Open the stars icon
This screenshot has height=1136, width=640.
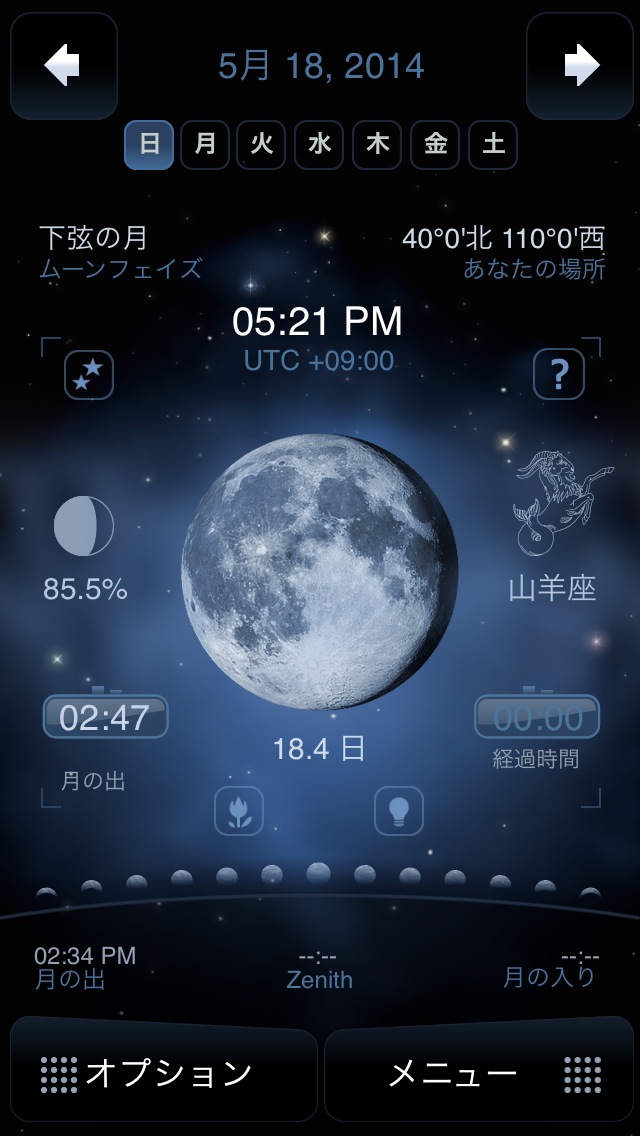pyautogui.click(x=89, y=375)
